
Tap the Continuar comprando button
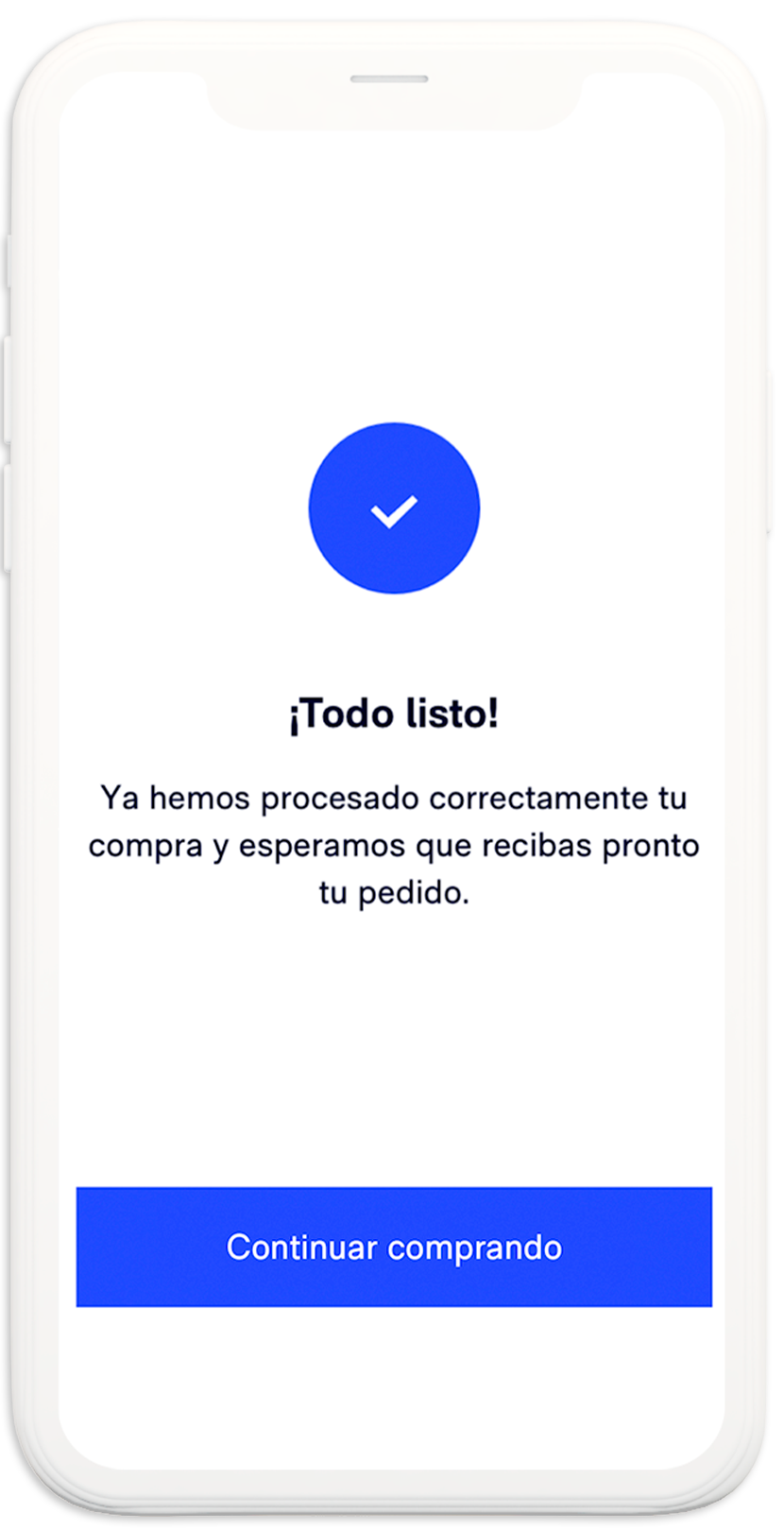point(393,1247)
